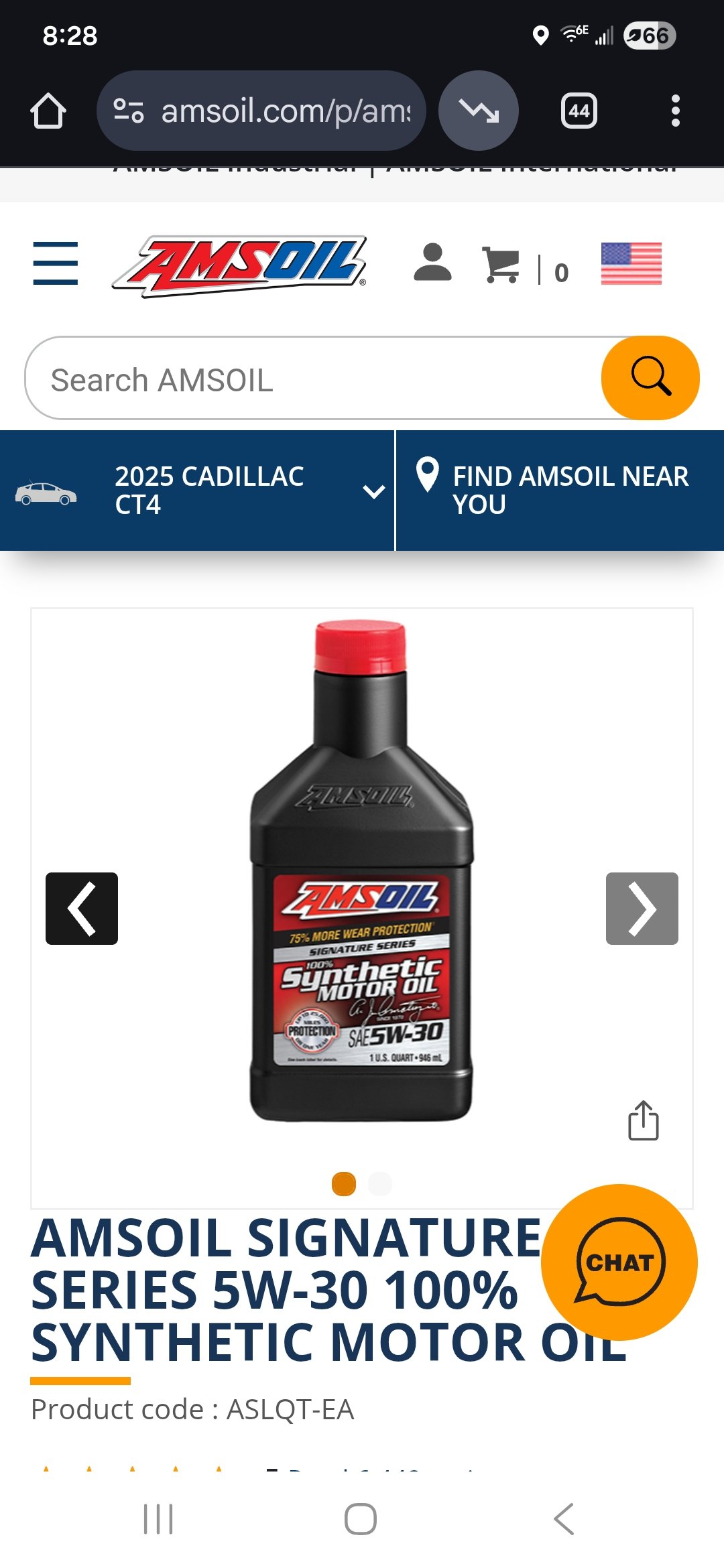Open the tab switcher showing 44 tabs
Image resolution: width=724 pixels, height=1568 pixels.
pos(579,111)
